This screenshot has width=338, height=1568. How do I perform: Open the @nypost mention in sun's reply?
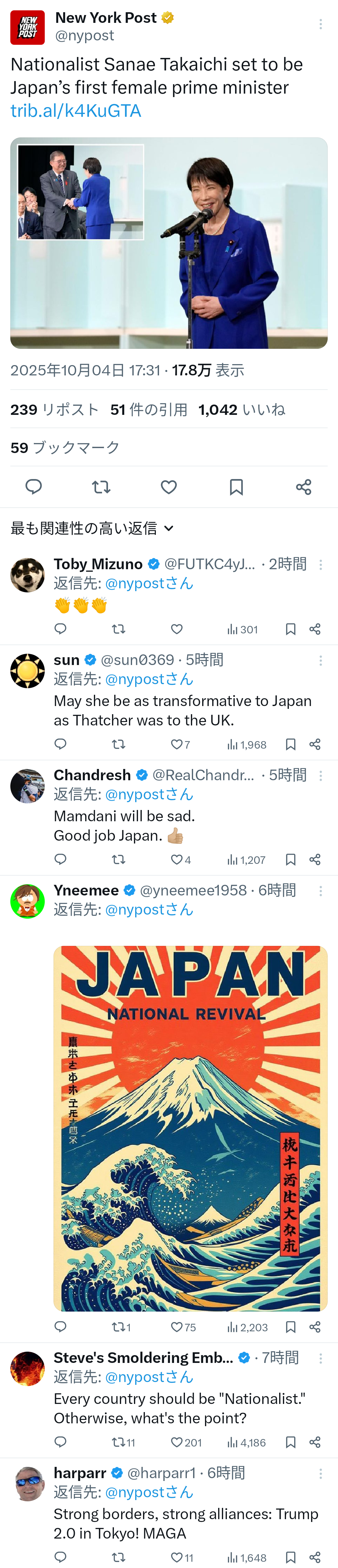pyautogui.click(x=149, y=679)
